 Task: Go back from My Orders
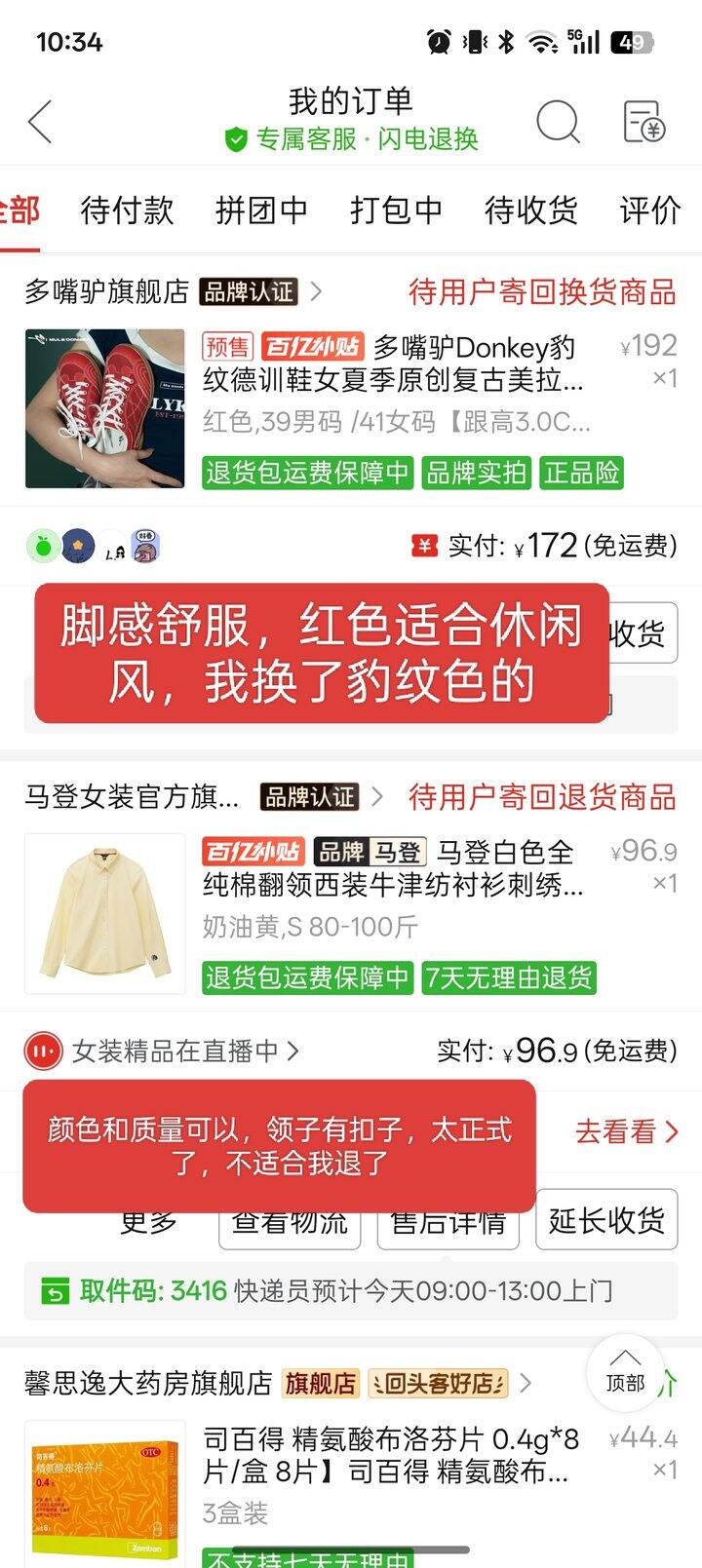[41, 122]
